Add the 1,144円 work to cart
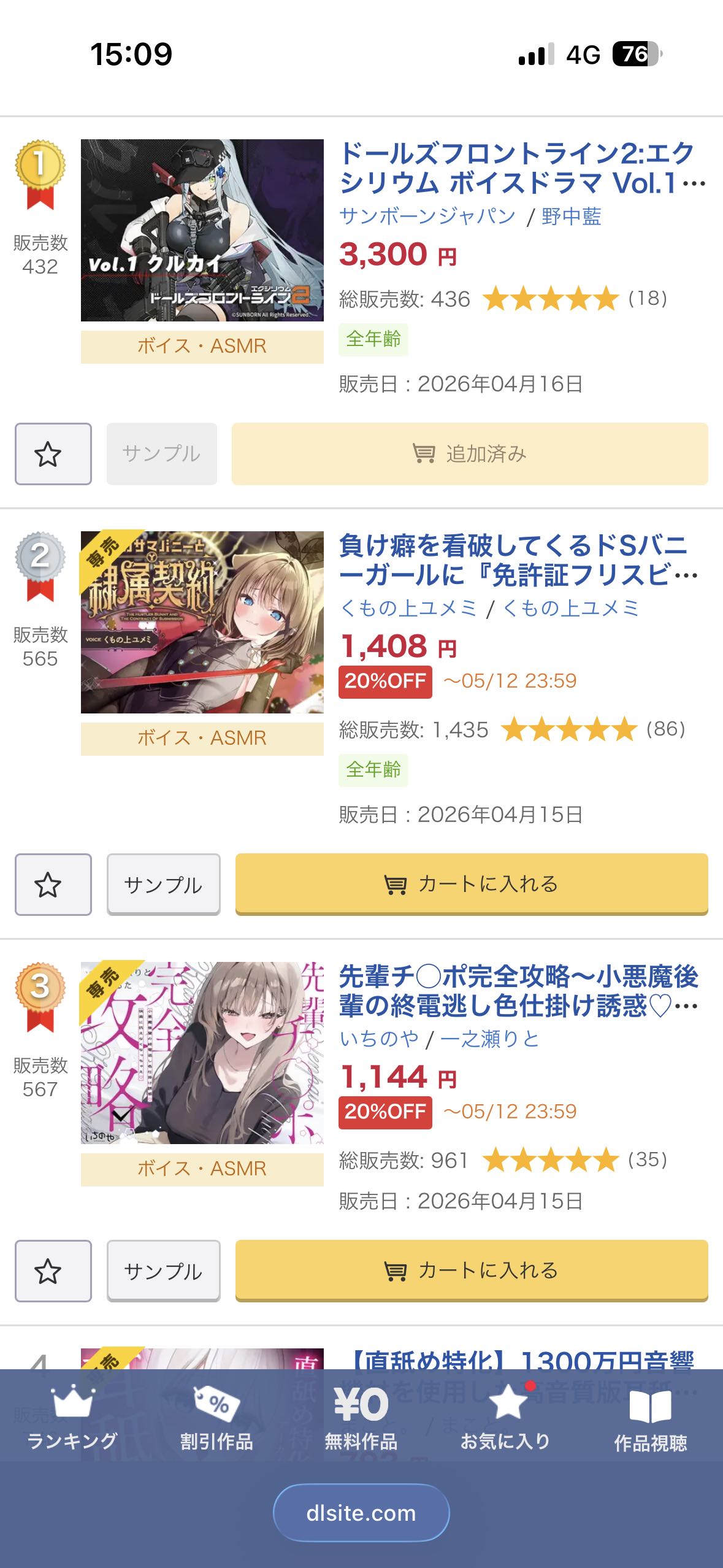 [x=471, y=1270]
